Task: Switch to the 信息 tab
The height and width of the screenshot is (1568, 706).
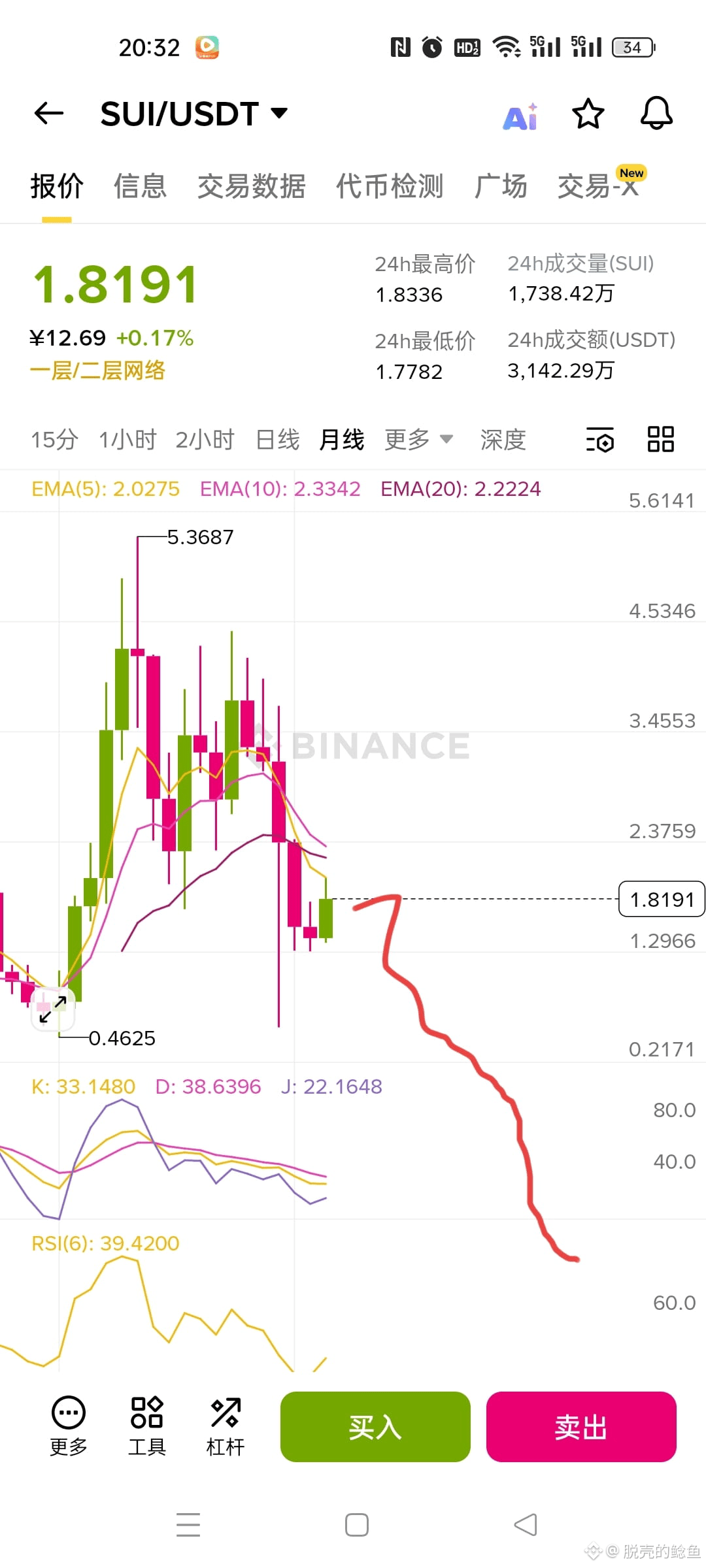Action: 140,186
